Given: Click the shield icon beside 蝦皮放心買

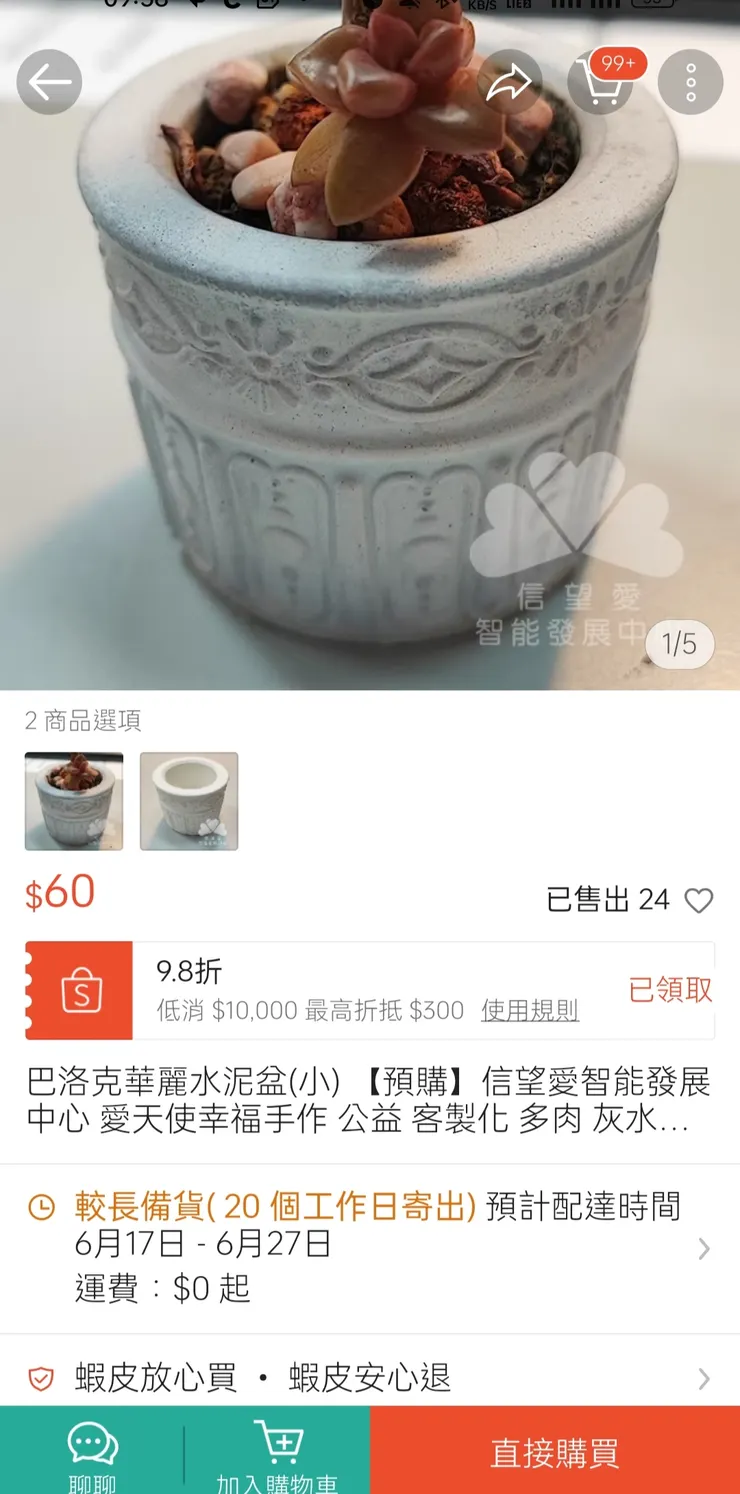Looking at the screenshot, I should pyautogui.click(x=40, y=1377).
